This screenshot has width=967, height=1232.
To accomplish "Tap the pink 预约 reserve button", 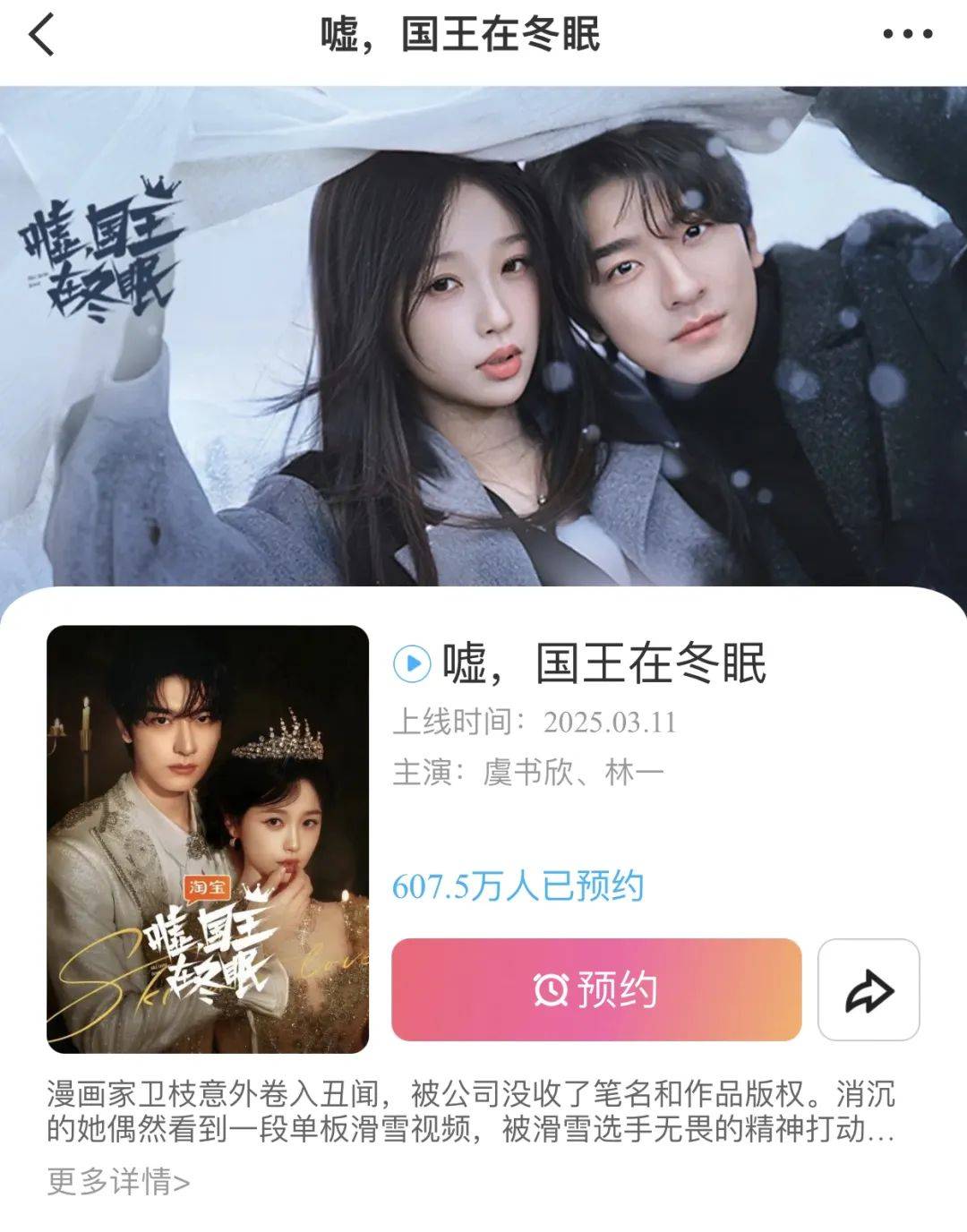I will 596,989.
